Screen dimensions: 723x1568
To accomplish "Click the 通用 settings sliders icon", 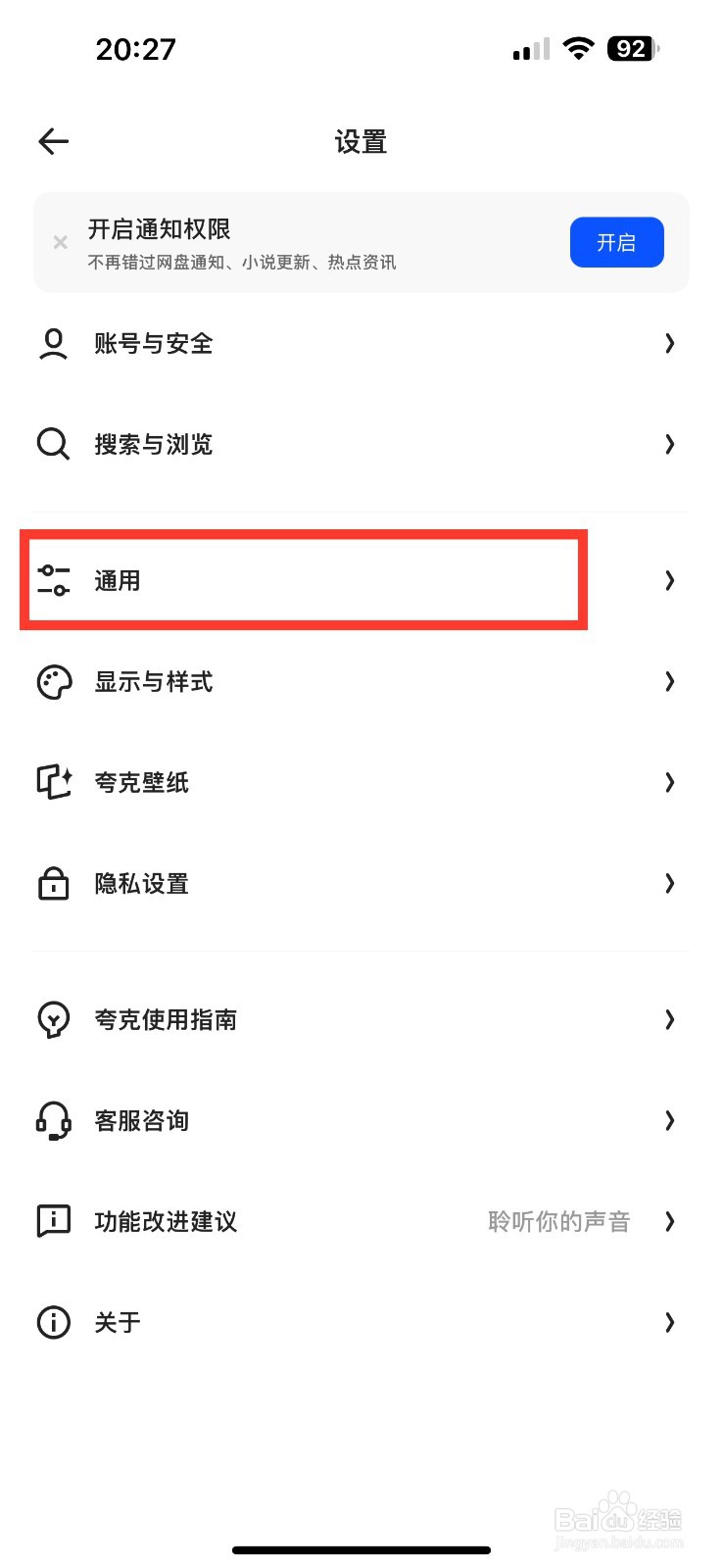I will point(54,579).
